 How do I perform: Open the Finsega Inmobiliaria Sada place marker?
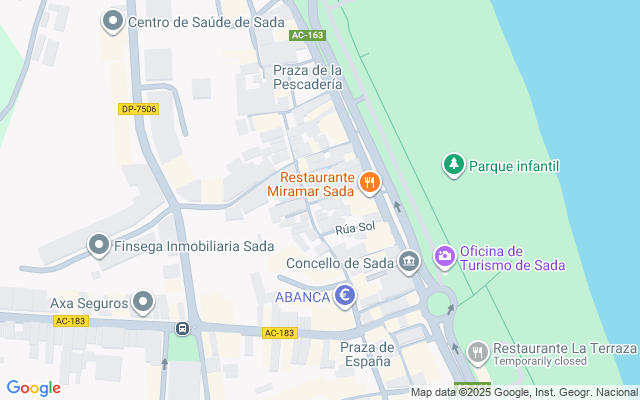point(99,245)
